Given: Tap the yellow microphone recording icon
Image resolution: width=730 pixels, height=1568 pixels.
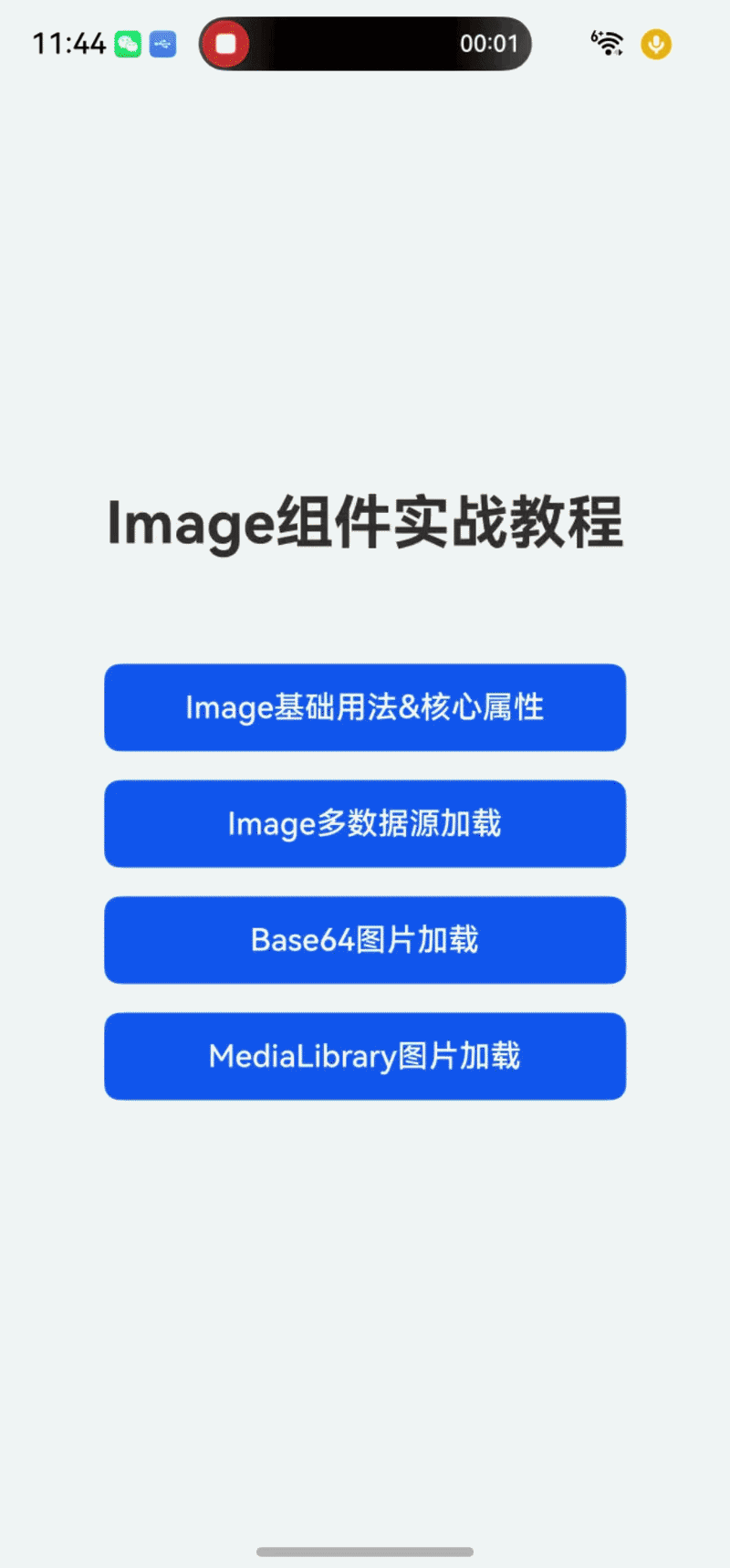Looking at the screenshot, I should (x=655, y=43).
